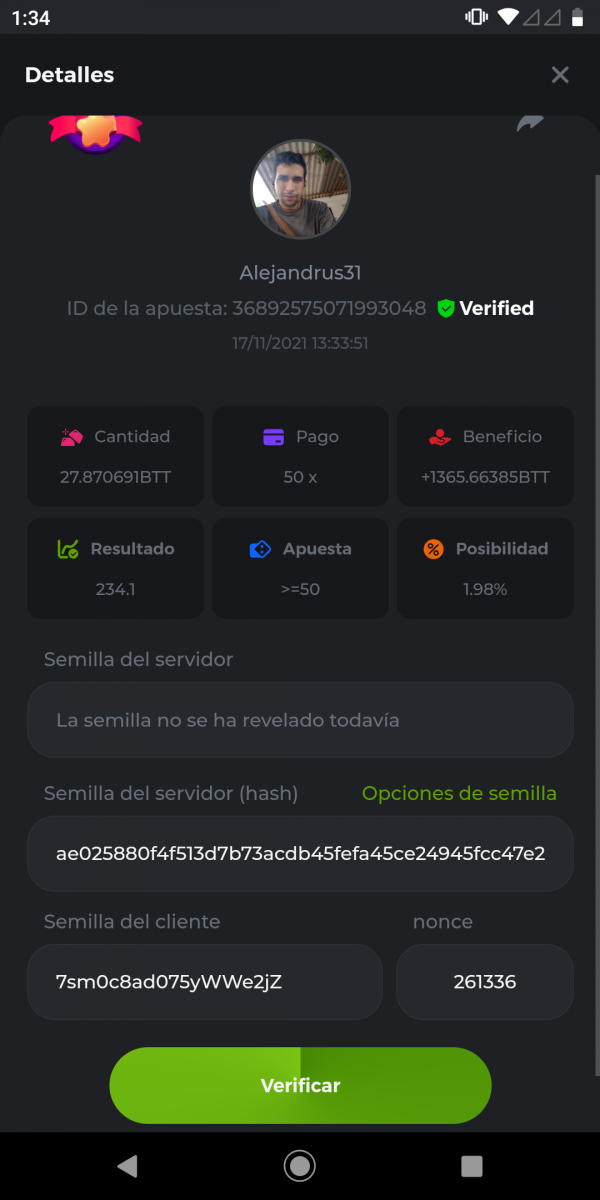Share this bet result
Image resolution: width=600 pixels, height=1200 pixels.
530,123
